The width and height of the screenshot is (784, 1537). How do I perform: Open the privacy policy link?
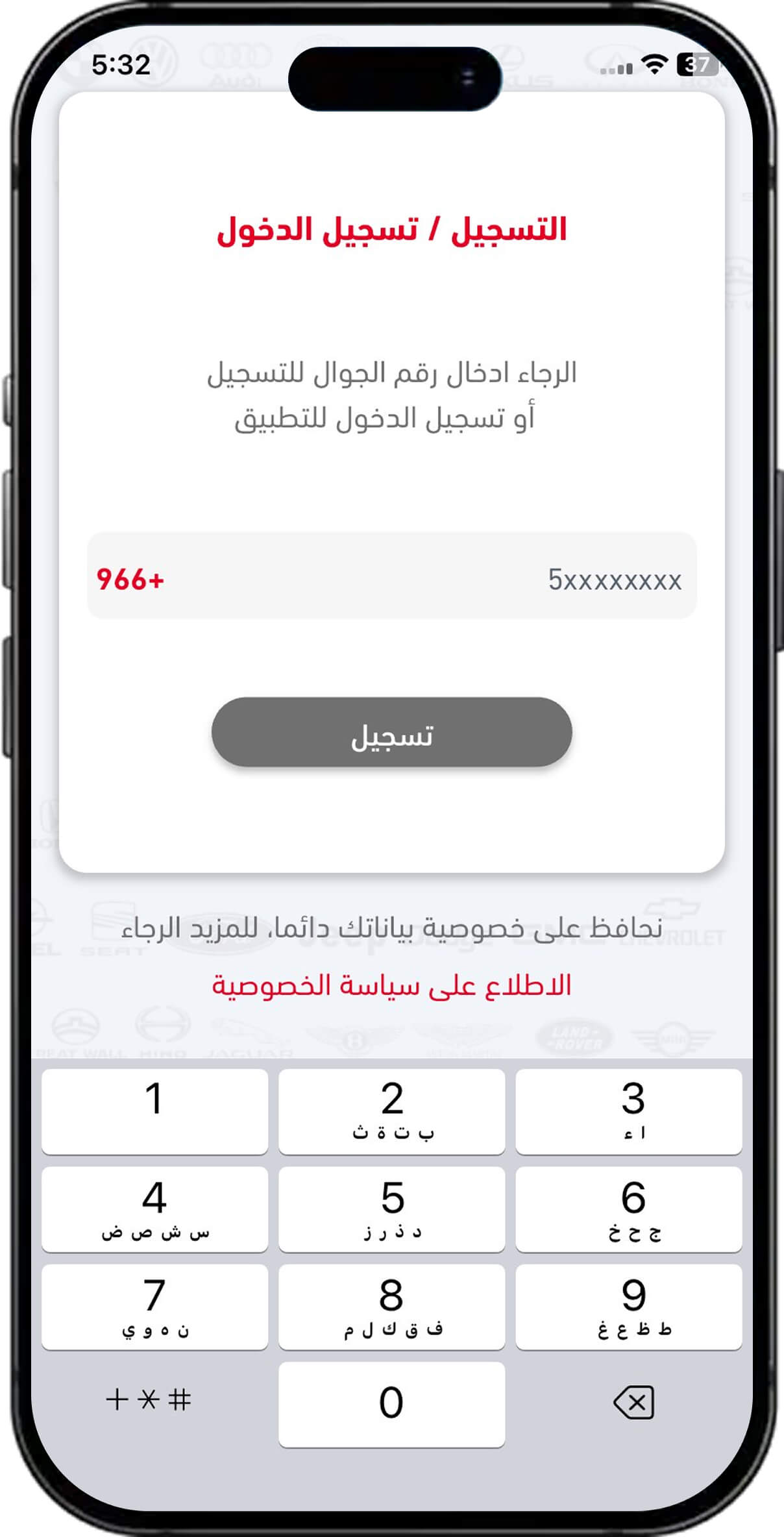pyautogui.click(x=392, y=985)
